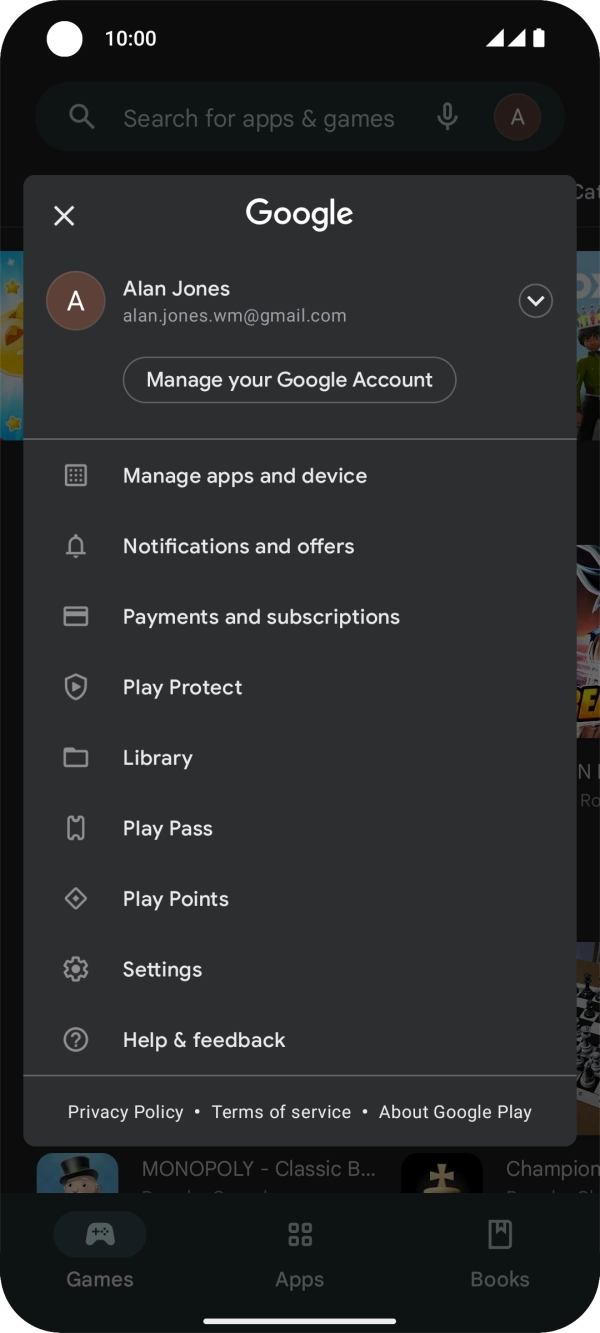Open Help & feedback
Viewport: 600px width, 1333px height.
(x=204, y=1040)
